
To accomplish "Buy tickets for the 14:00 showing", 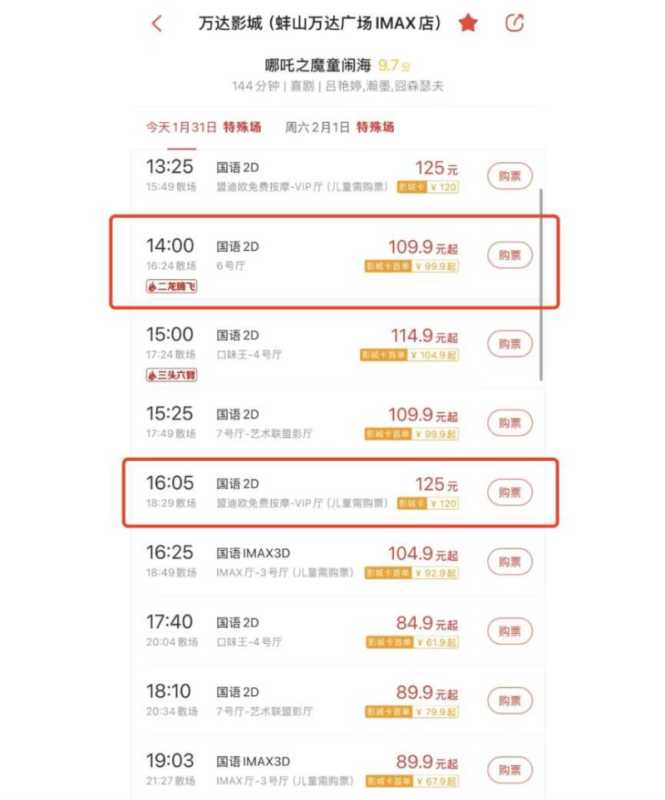I will (509, 255).
